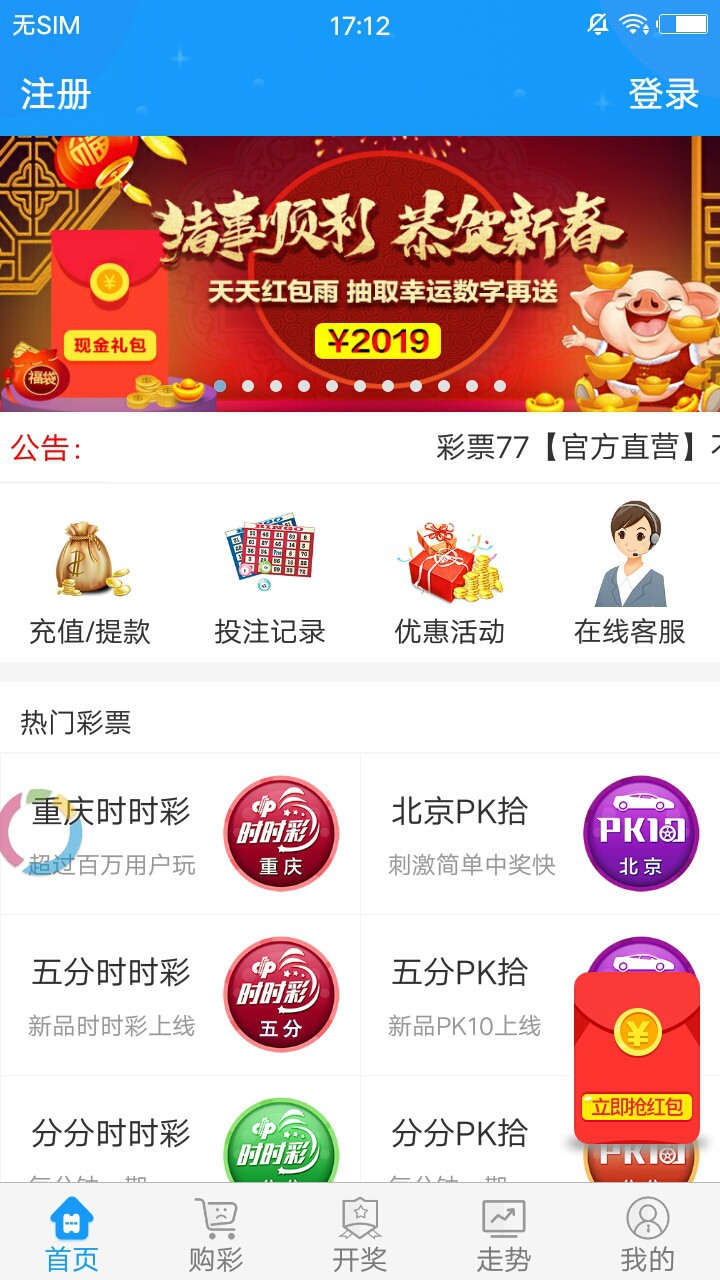View the 优惠活动 promotions gift icon
This screenshot has width=720, height=1280.
pyautogui.click(x=450, y=560)
